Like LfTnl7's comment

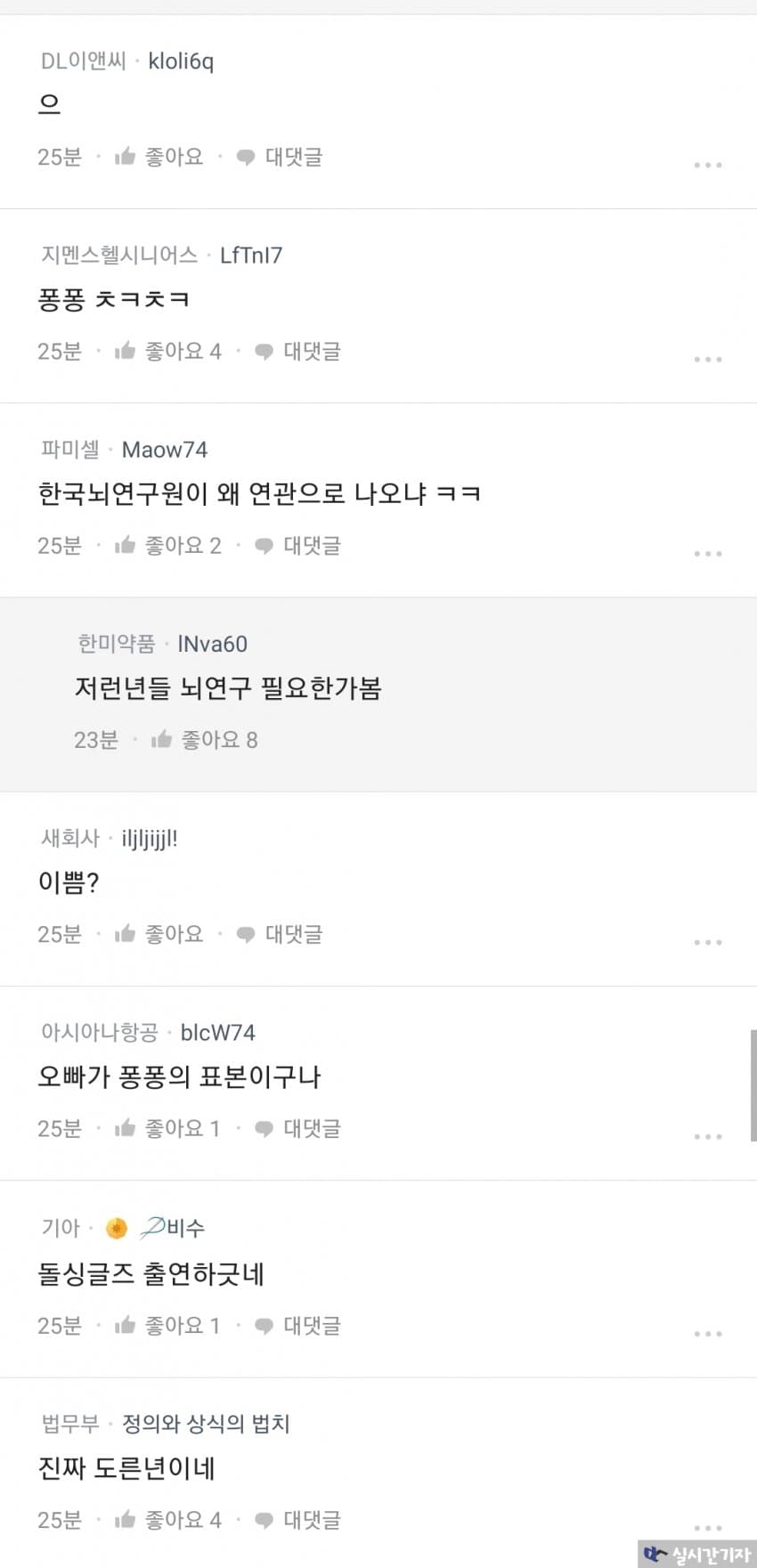tap(167, 352)
